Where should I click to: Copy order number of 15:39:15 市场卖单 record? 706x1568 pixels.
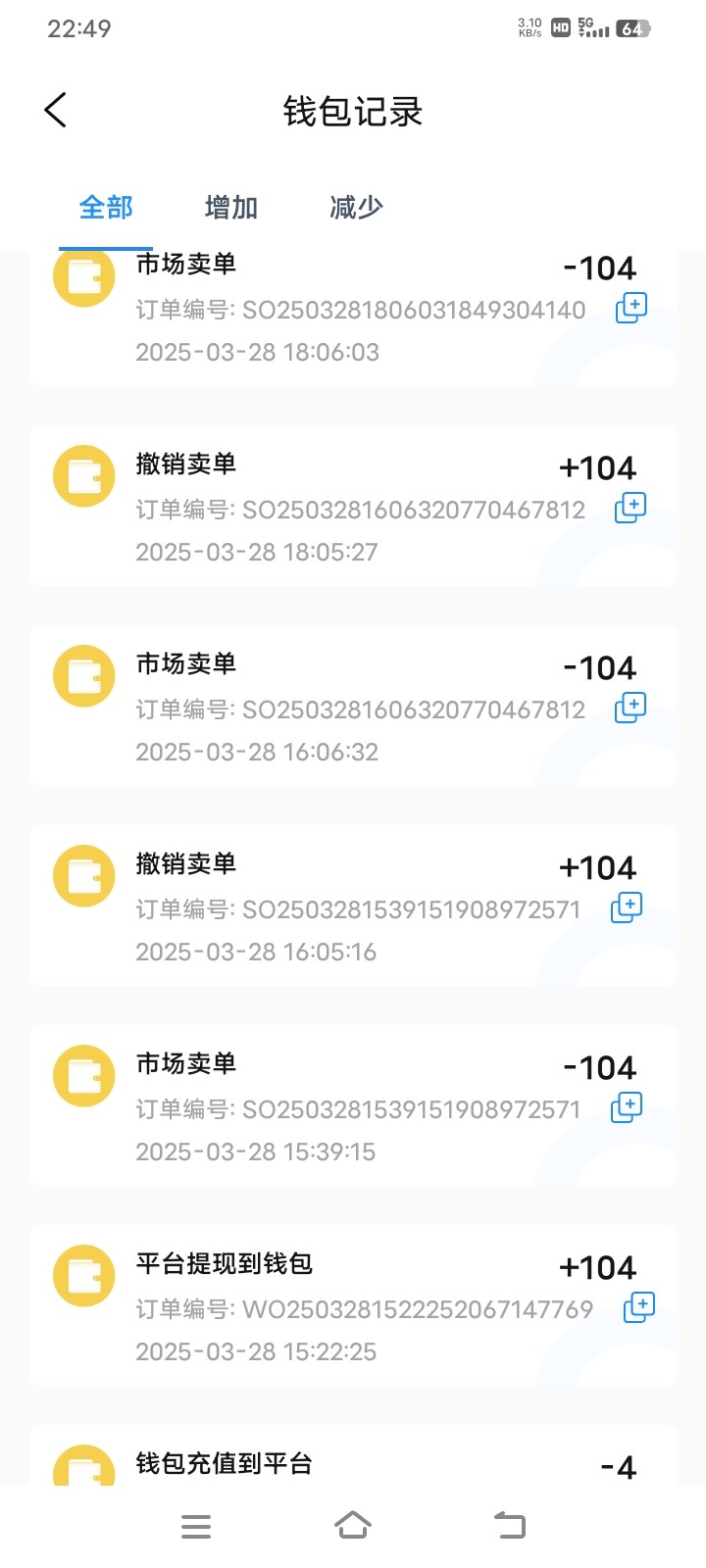click(x=627, y=1107)
